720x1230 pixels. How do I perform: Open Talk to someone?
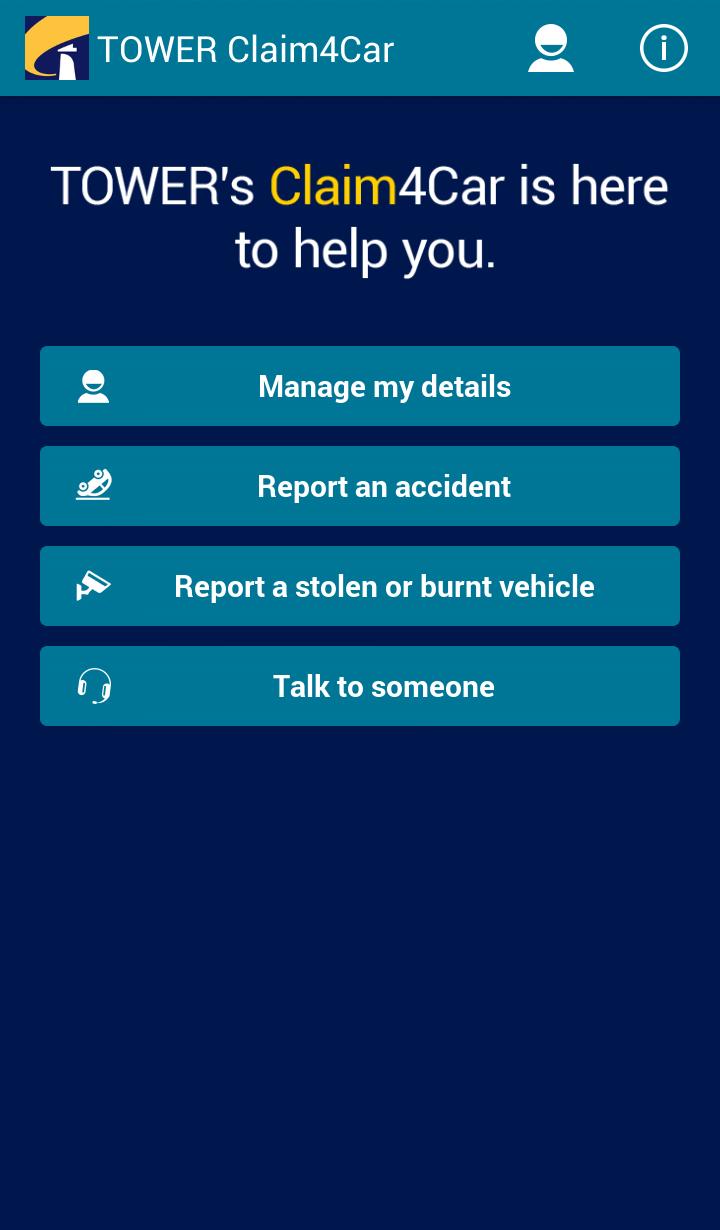click(x=360, y=686)
